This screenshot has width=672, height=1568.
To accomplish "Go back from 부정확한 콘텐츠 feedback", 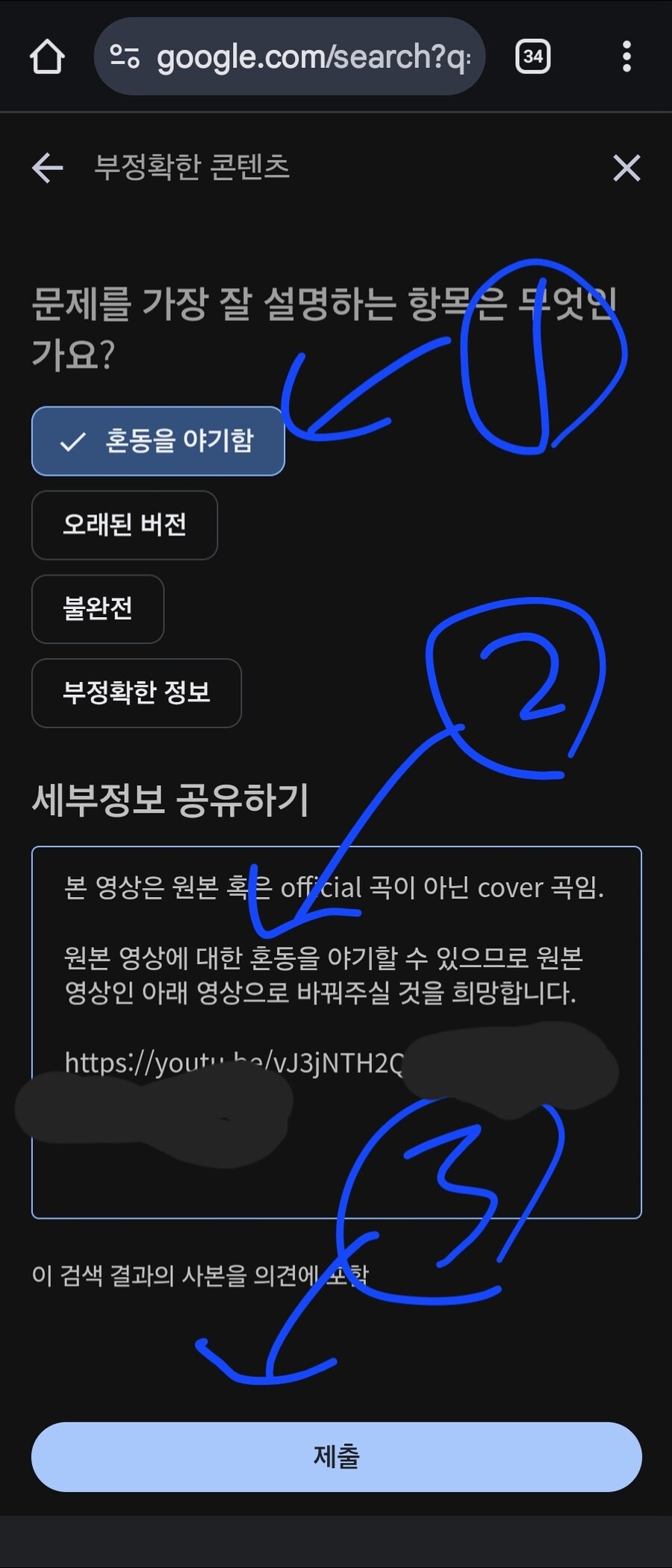I will pos(48,167).
